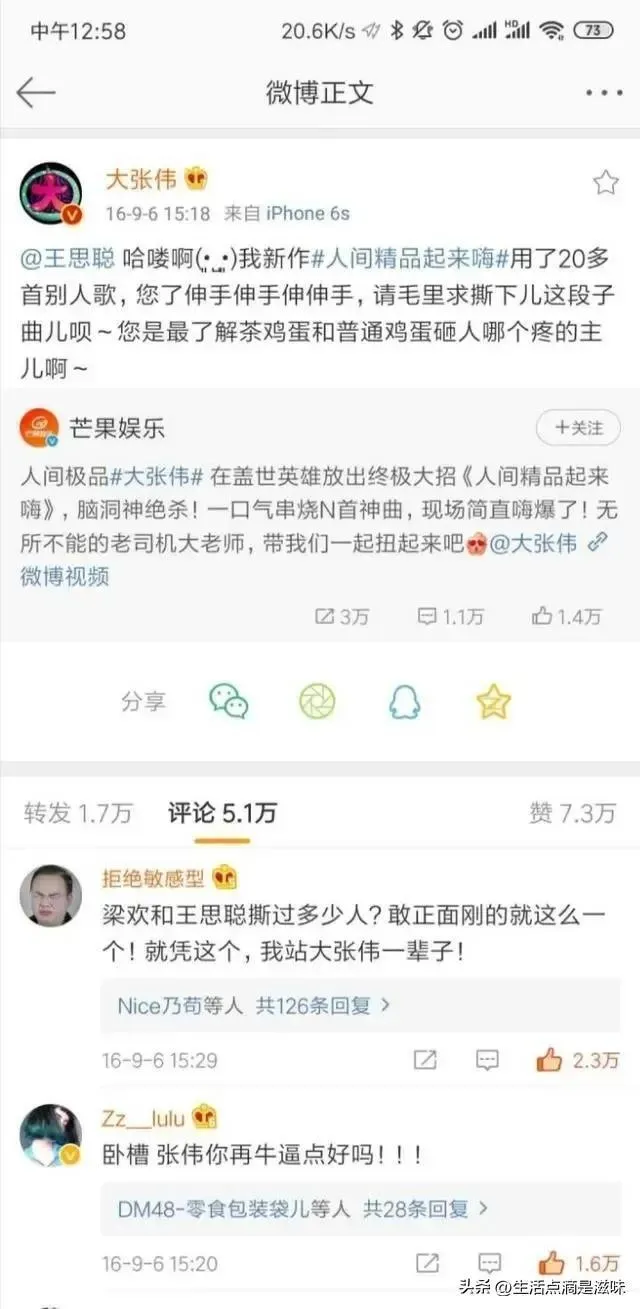
Task: Follow 芒果娱乐 with the +关注 button
Action: (x=578, y=428)
